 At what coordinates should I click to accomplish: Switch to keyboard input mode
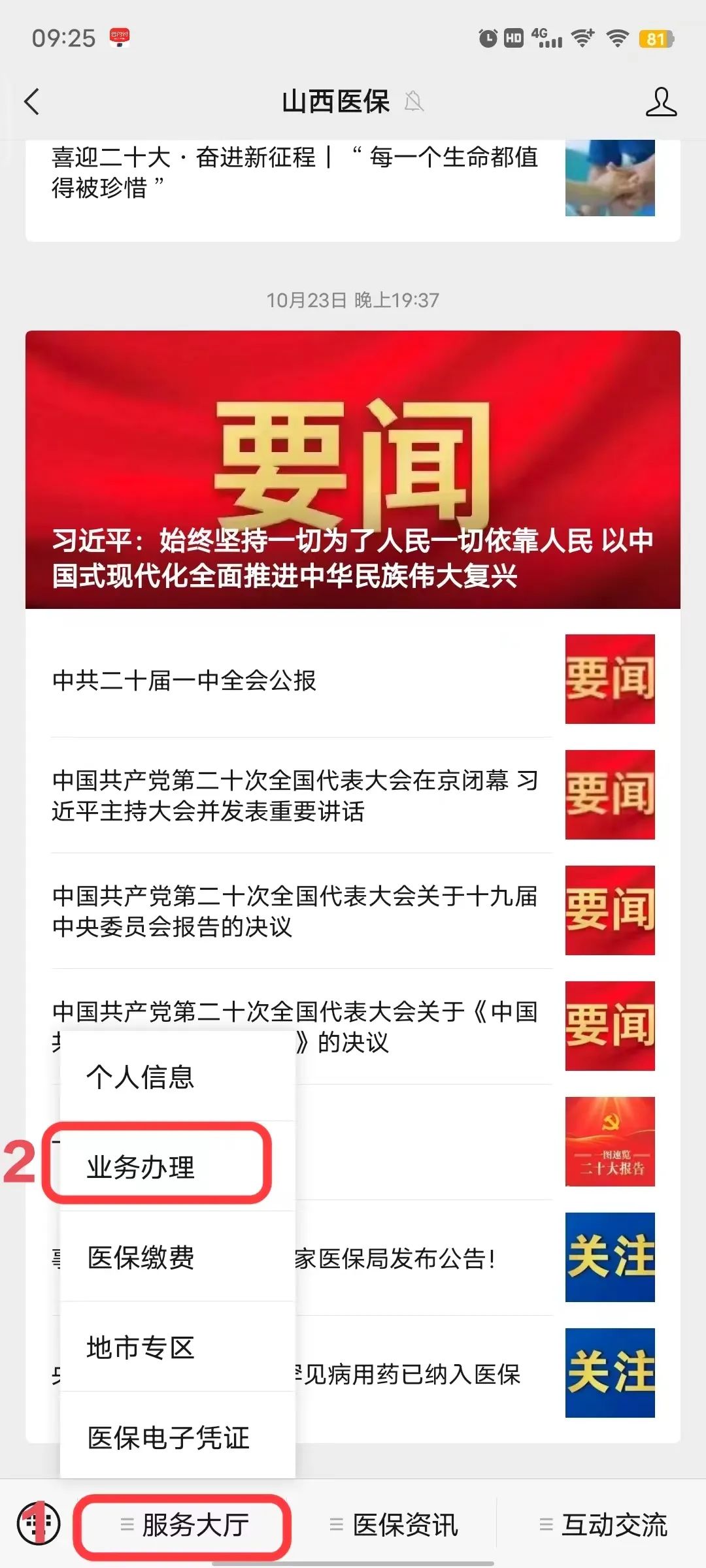point(39,1524)
